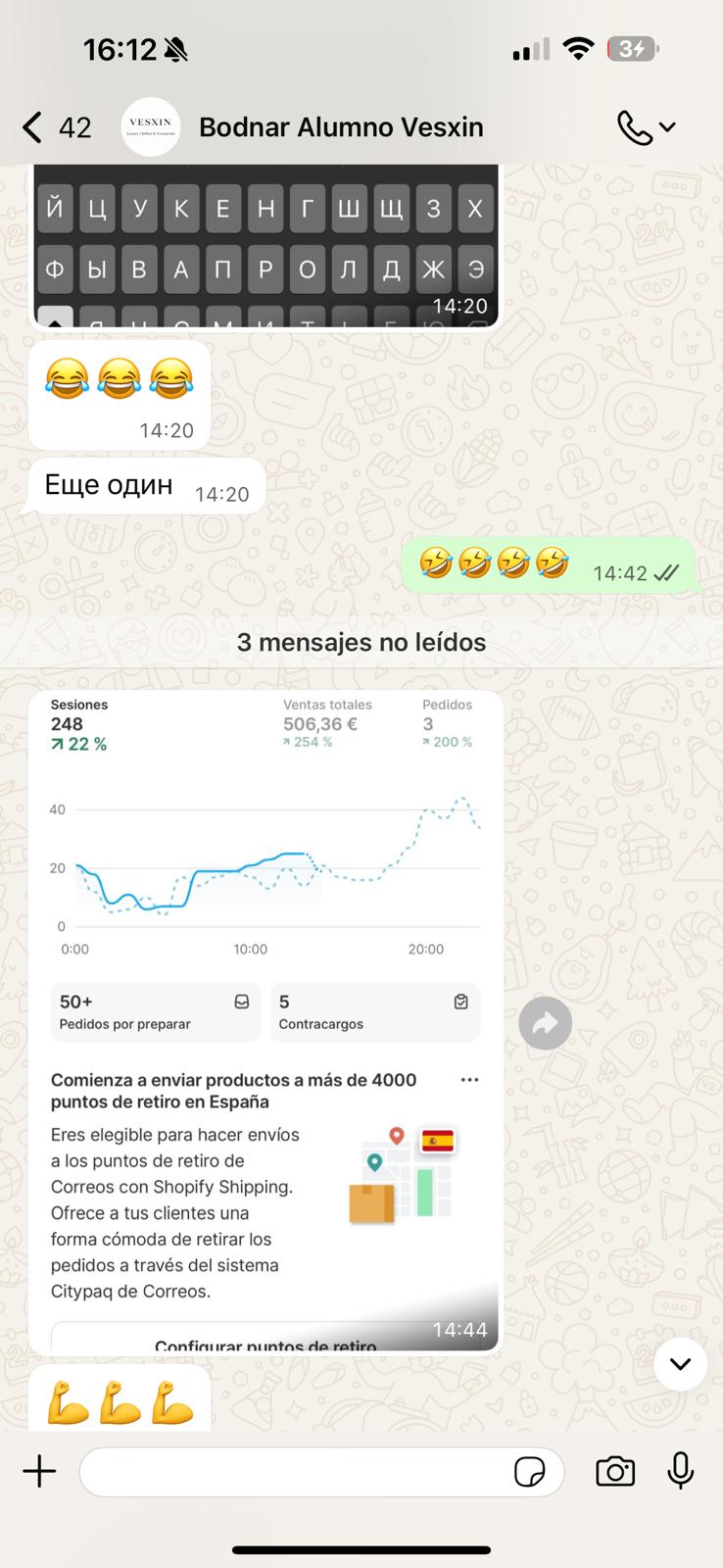
Task: Open Bodnar Alumno Vesxin contact info
Action: coord(340,127)
